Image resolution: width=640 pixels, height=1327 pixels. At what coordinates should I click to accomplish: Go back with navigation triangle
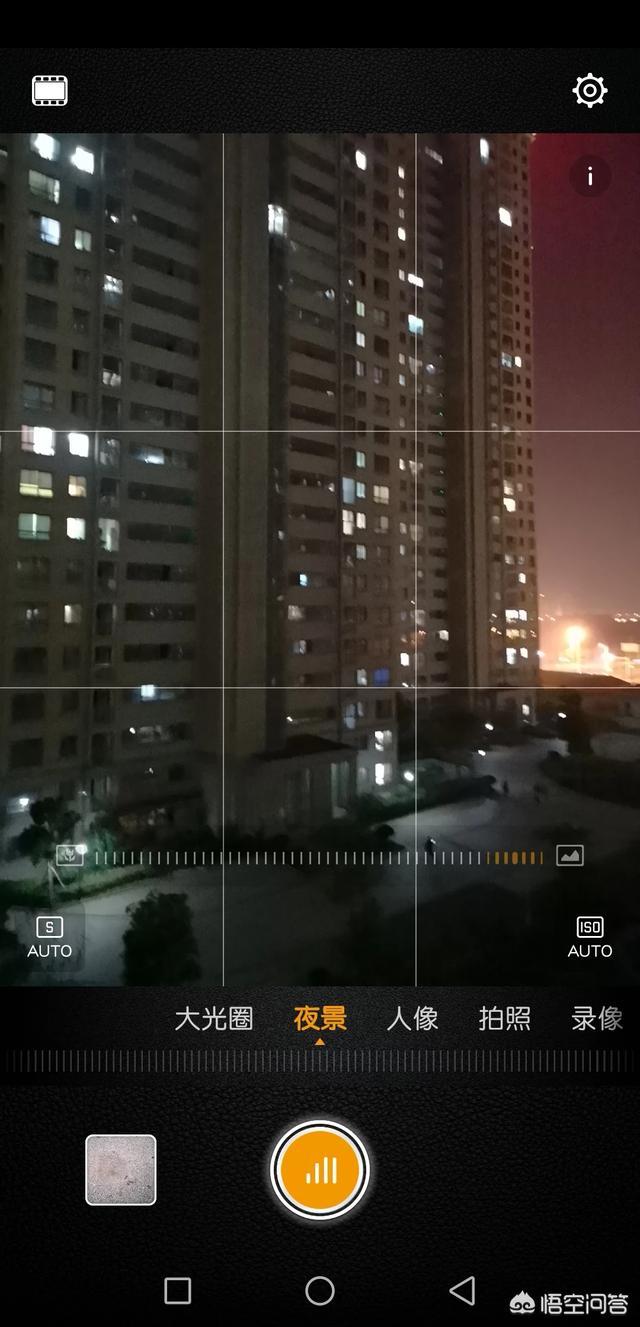462,1291
